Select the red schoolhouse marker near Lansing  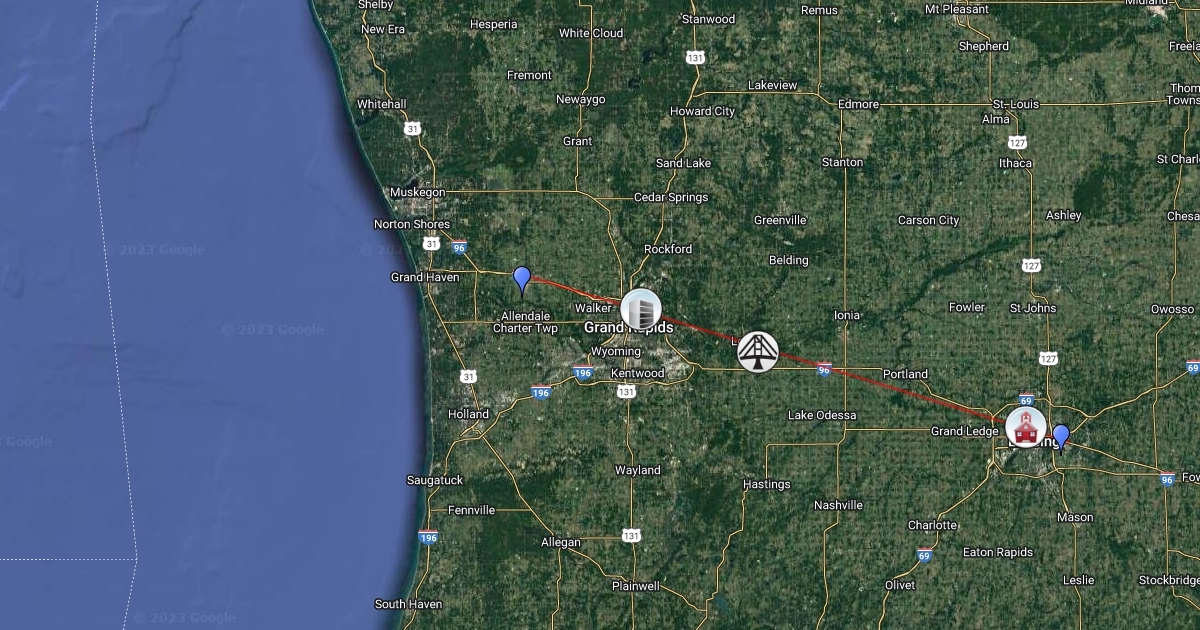[x=1025, y=428]
